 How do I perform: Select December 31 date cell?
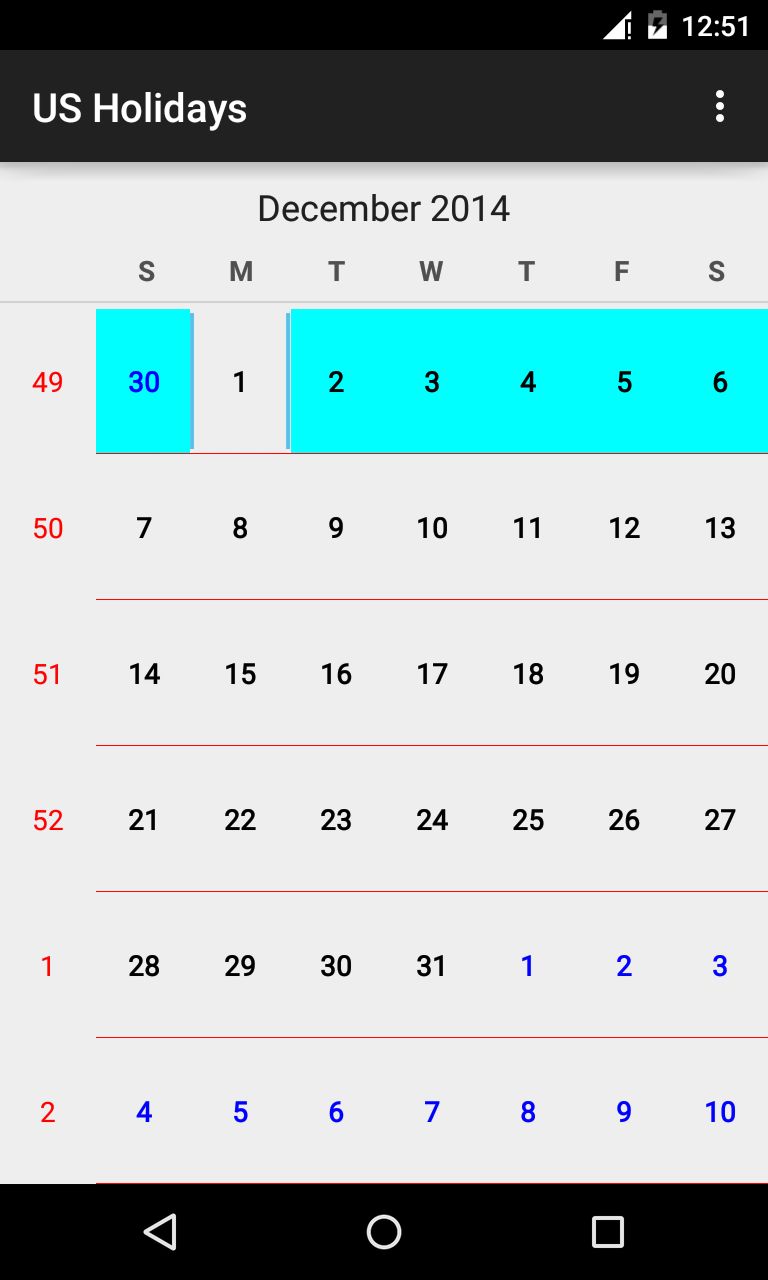tap(432, 966)
